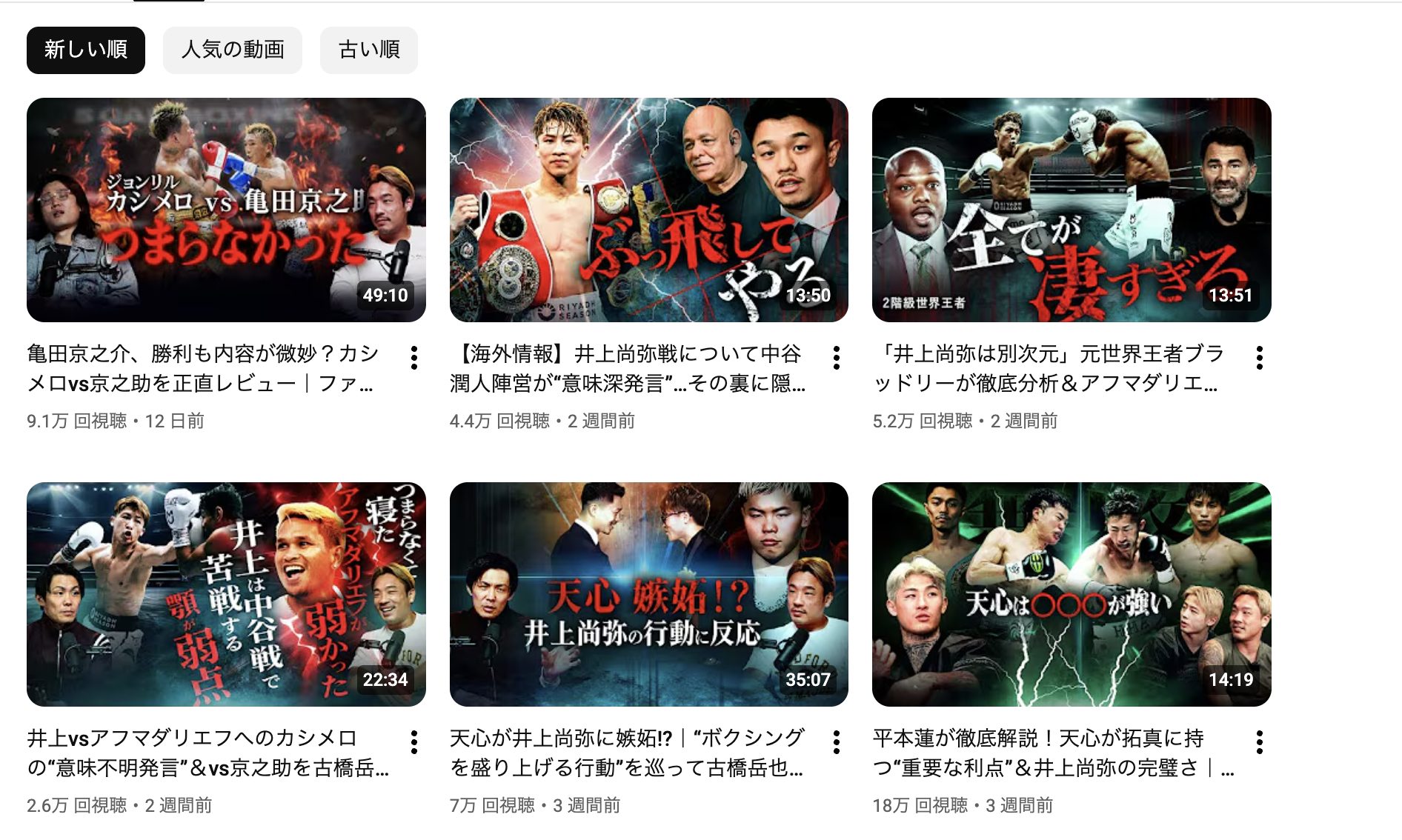Image resolution: width=1402 pixels, height=840 pixels.
Task: Select the 新しい順 sort chip
Action: point(85,50)
